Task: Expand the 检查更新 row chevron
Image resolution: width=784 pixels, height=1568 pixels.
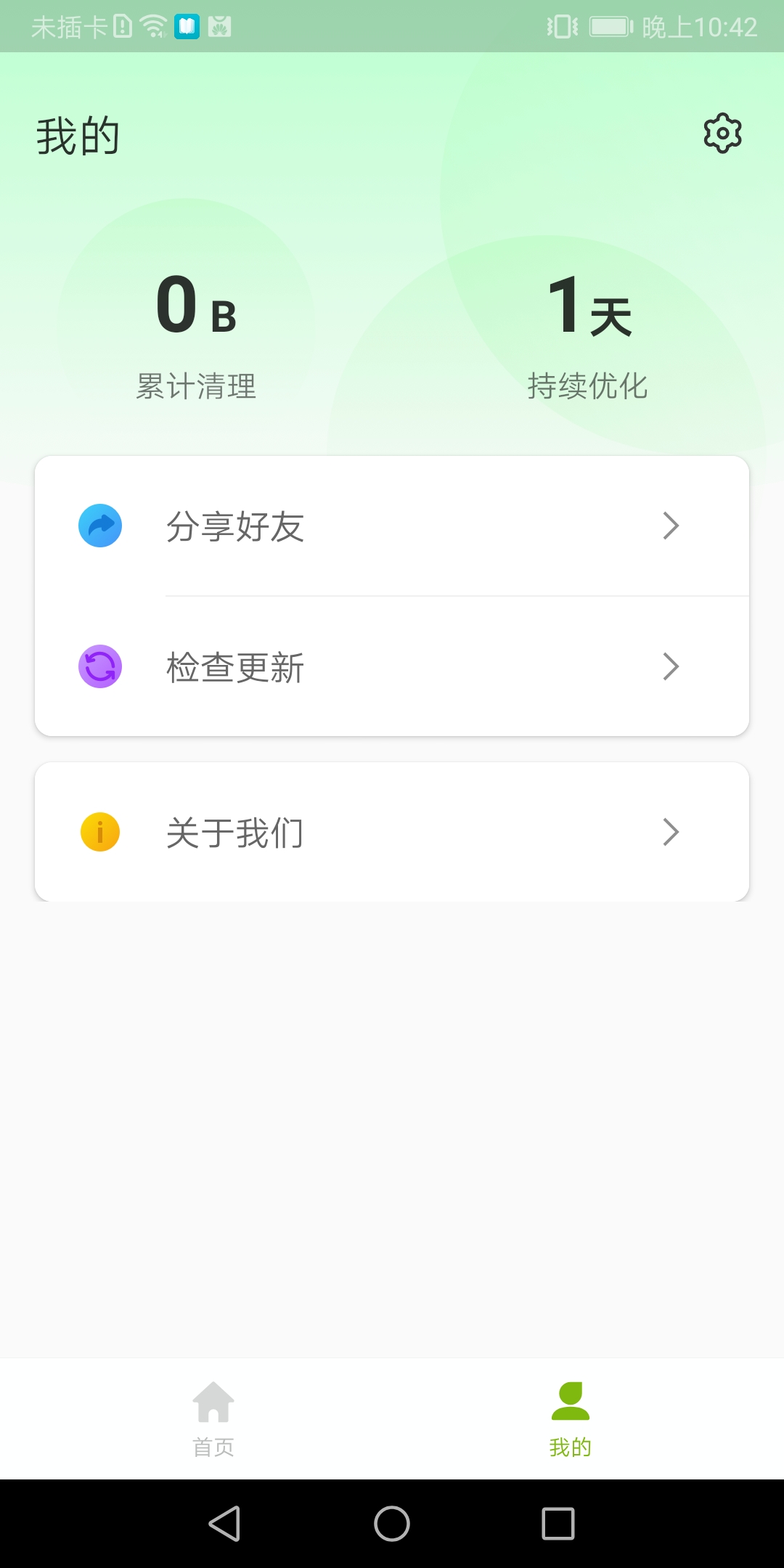Action: click(x=671, y=666)
